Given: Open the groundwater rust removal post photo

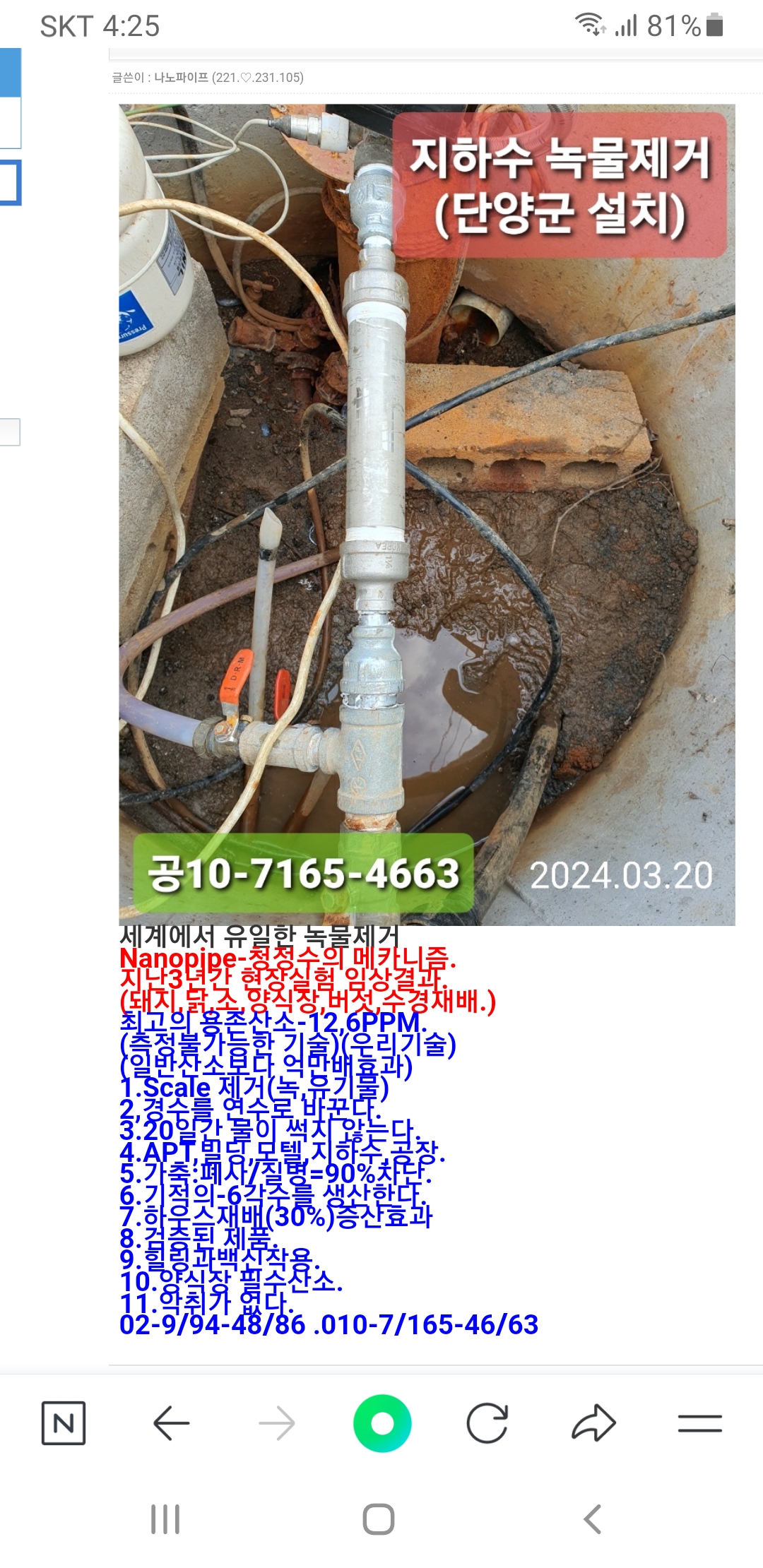Looking at the screenshot, I should click(427, 514).
